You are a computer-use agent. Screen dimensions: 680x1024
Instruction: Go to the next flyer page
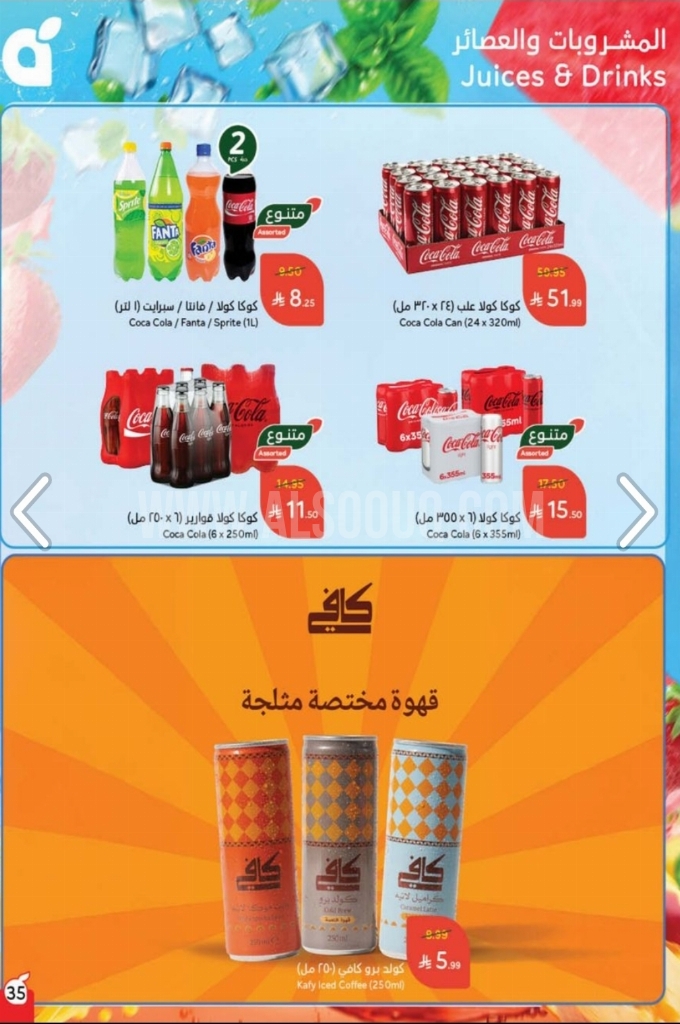pos(637,511)
